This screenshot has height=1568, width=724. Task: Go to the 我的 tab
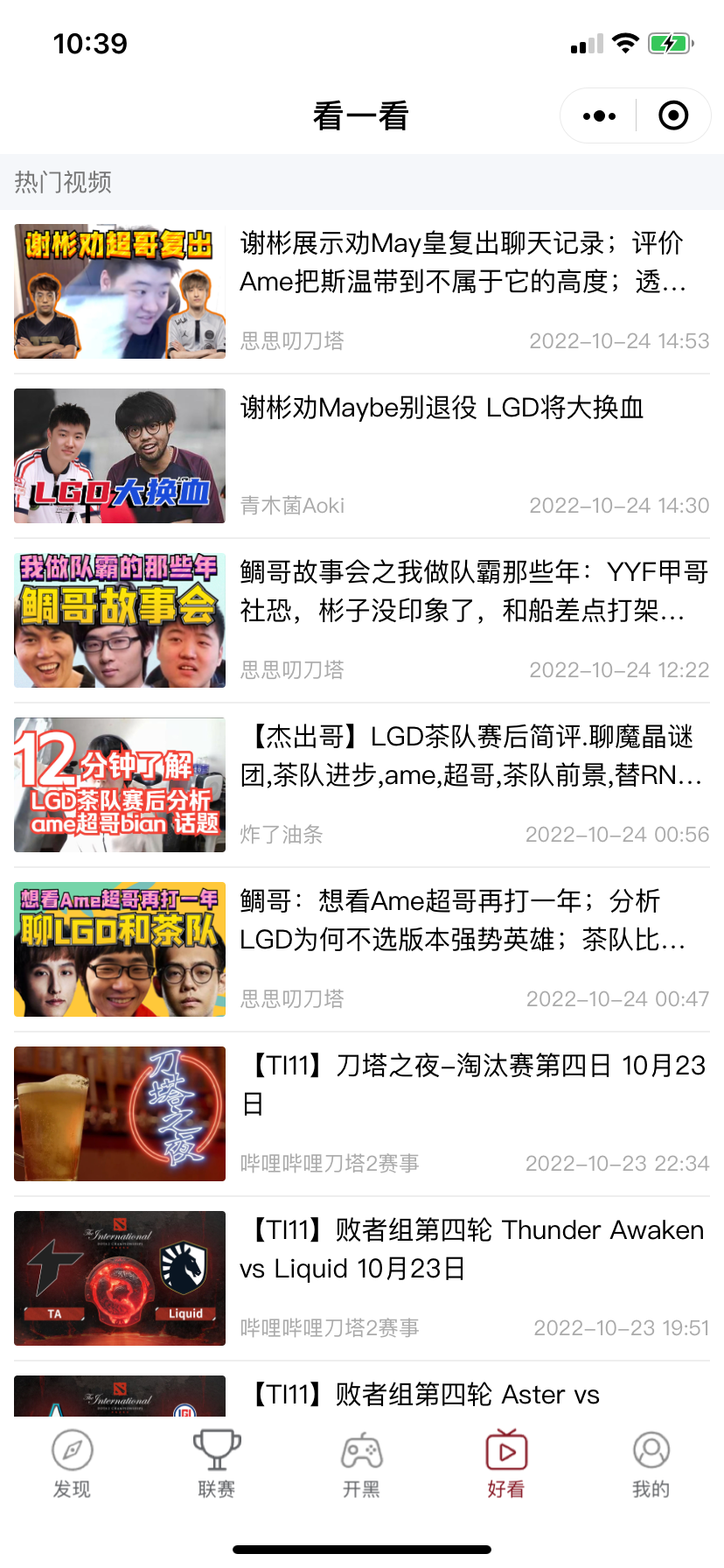(x=651, y=1463)
